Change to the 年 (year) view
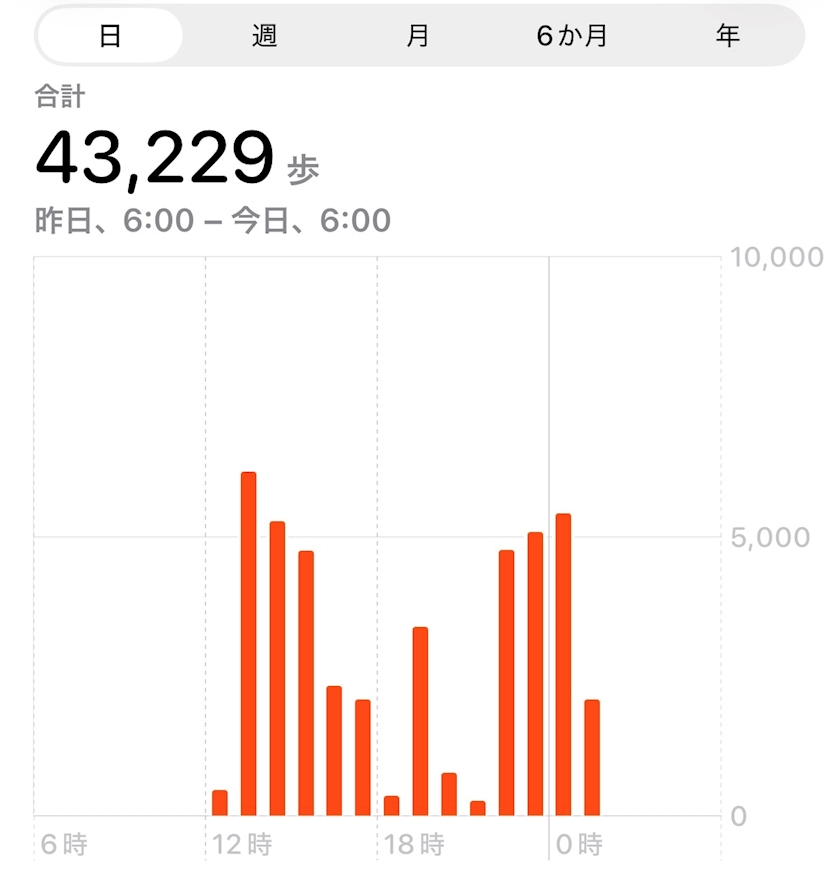The image size is (840, 869). [727, 36]
